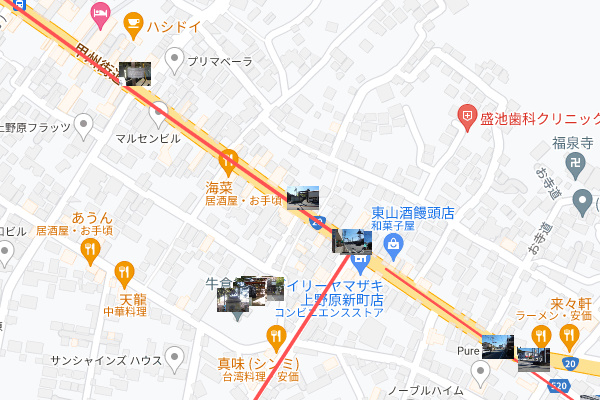Open the hotel marker above ハシドイ
600x400 pixels.
tap(100, 13)
